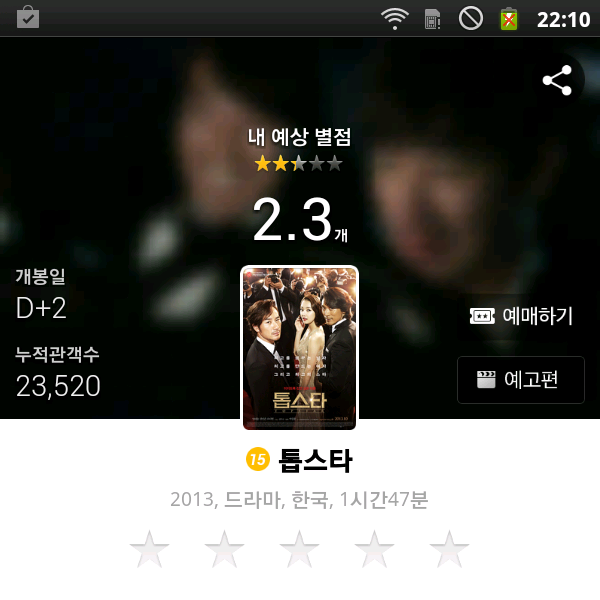Rate the movie one star

[x=150, y=549]
